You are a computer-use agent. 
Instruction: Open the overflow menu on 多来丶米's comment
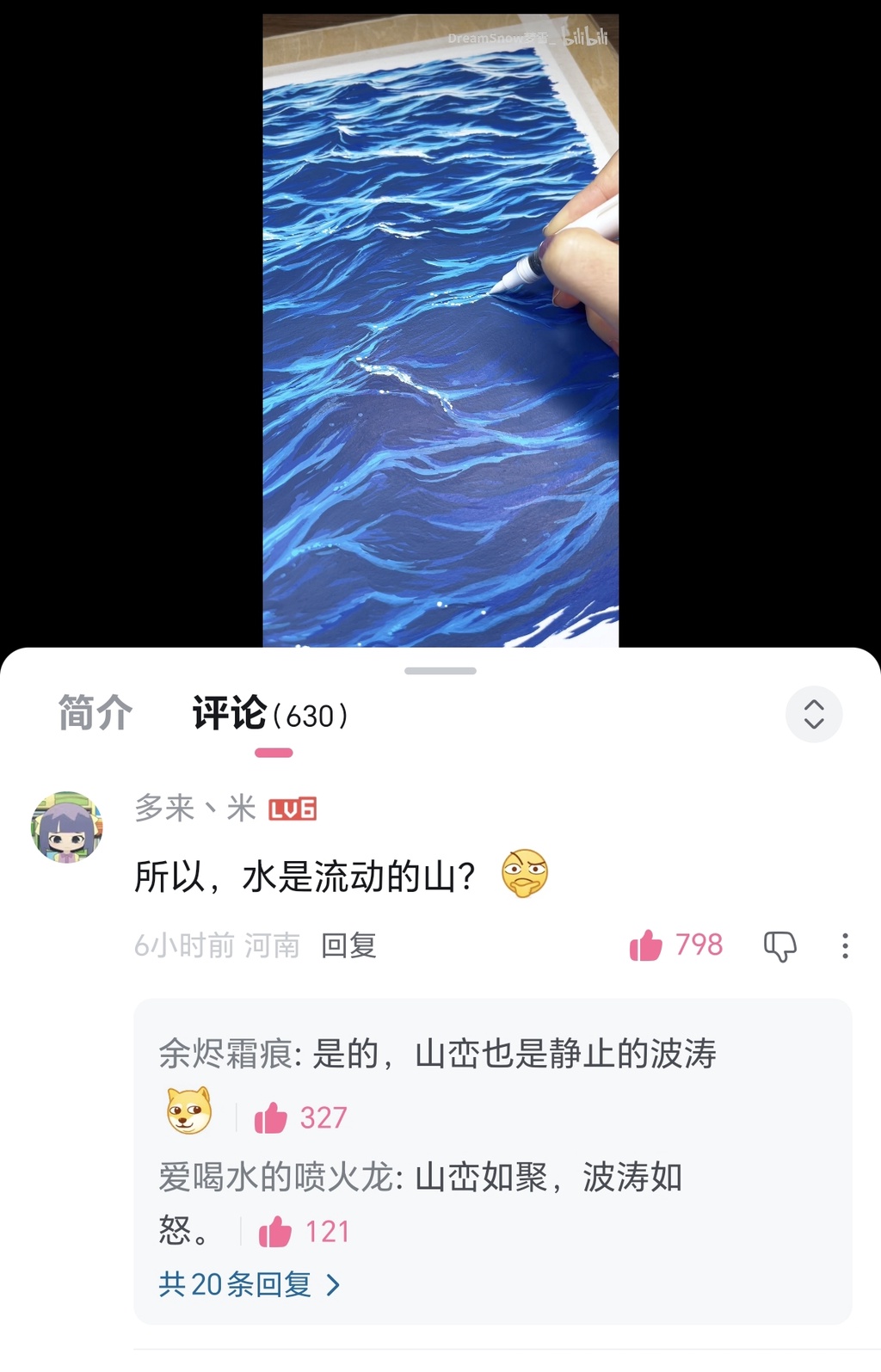coord(845,946)
